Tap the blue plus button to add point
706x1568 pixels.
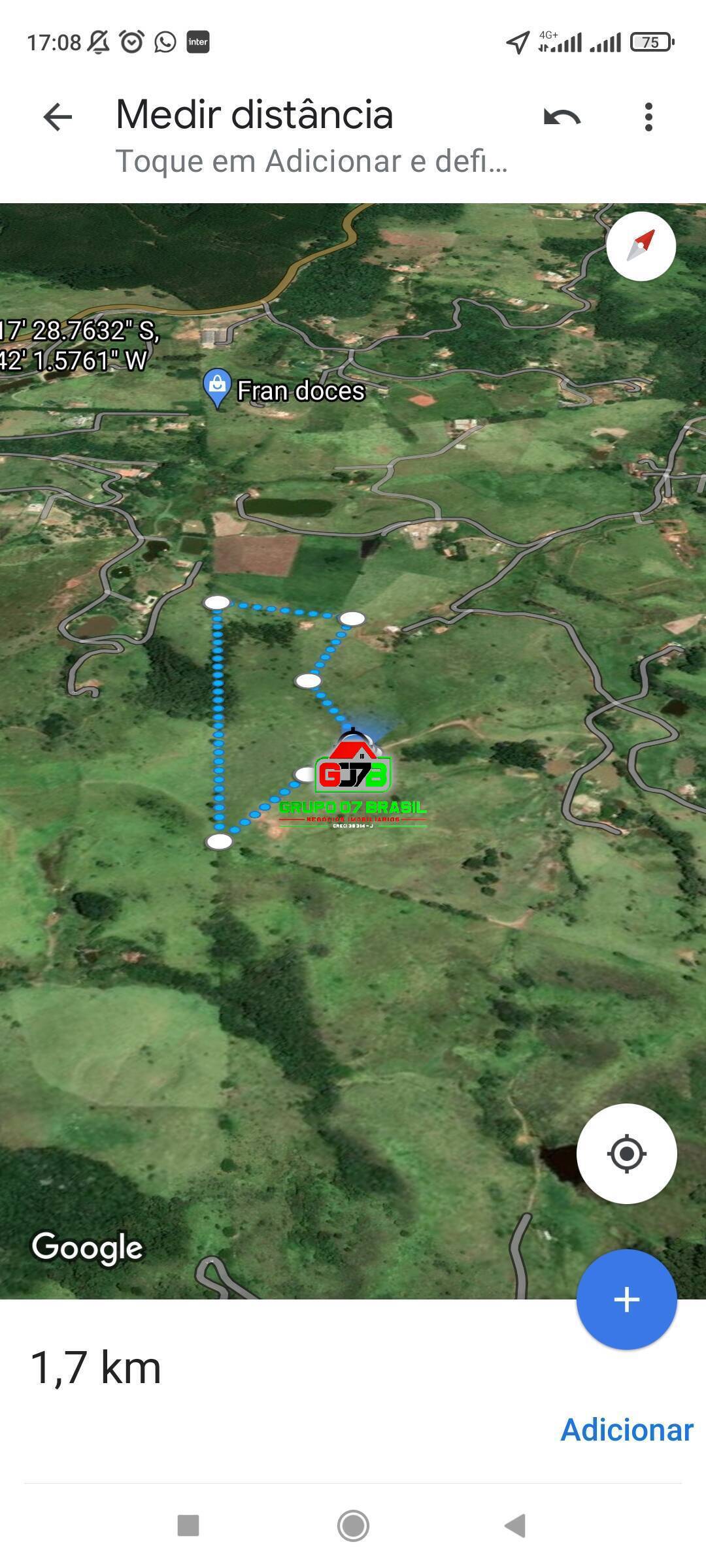[626, 1299]
